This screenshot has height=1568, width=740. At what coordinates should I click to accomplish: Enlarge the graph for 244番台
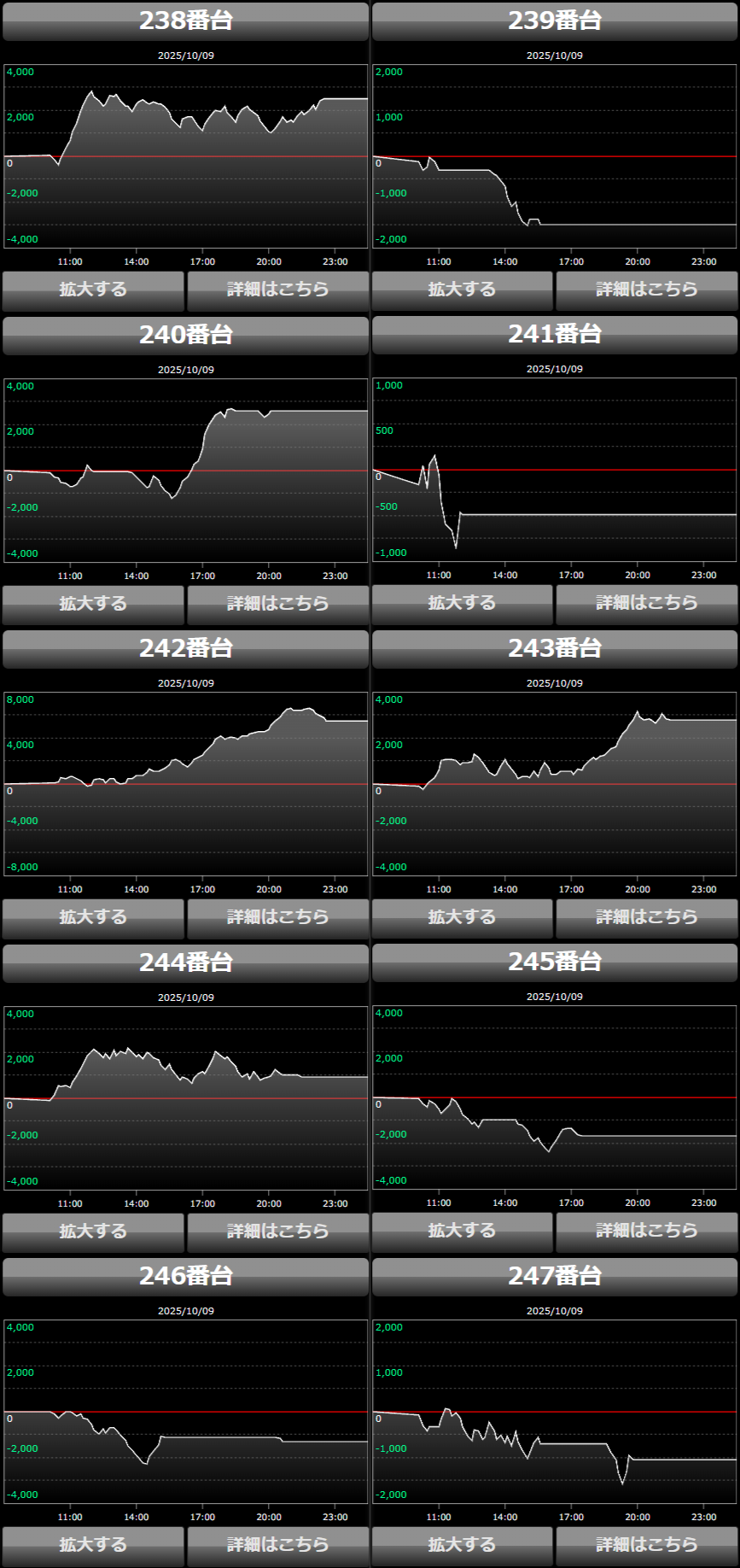click(x=93, y=1232)
